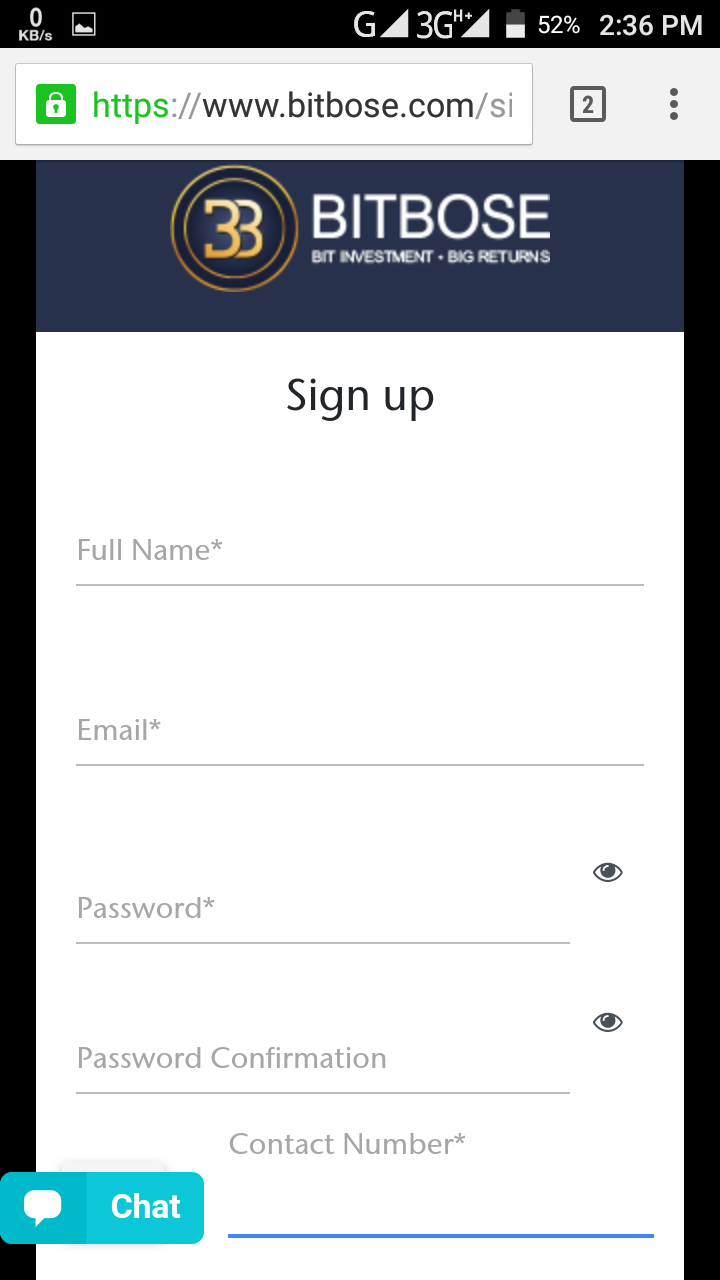Show the Password field text via eye icon
This screenshot has width=720, height=1280.
click(x=608, y=872)
